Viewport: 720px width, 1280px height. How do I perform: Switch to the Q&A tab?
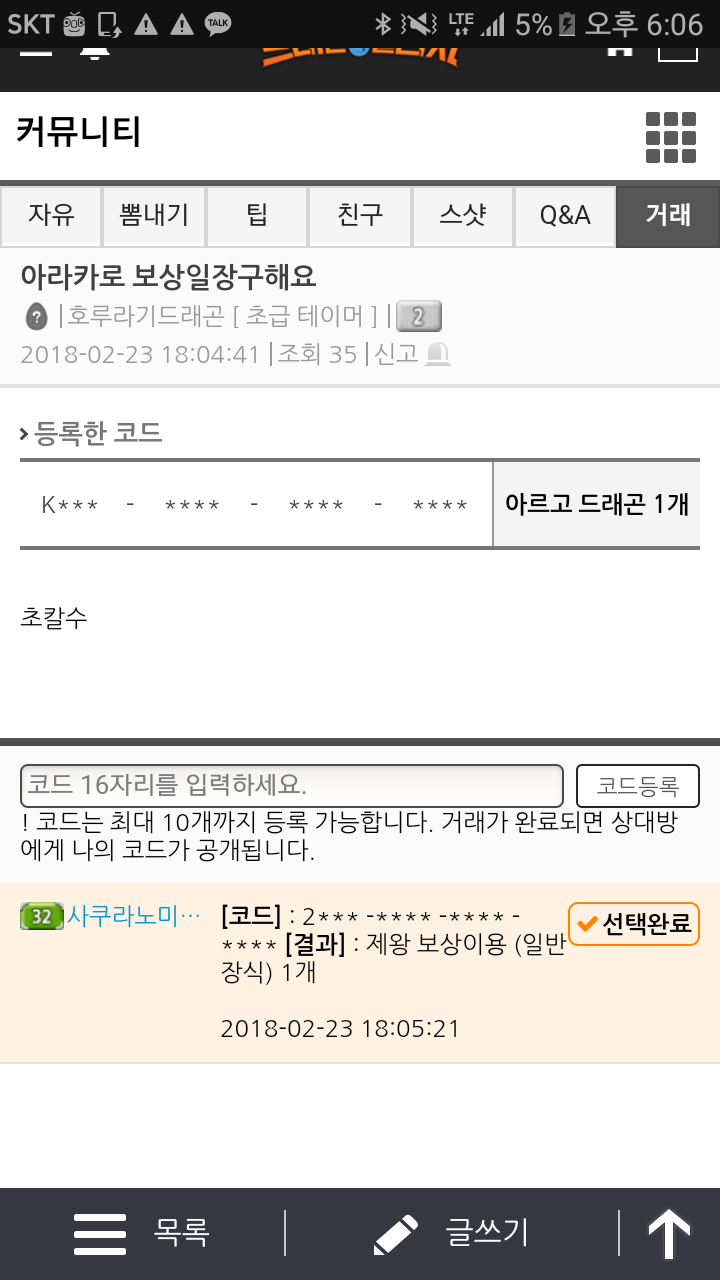coord(565,215)
